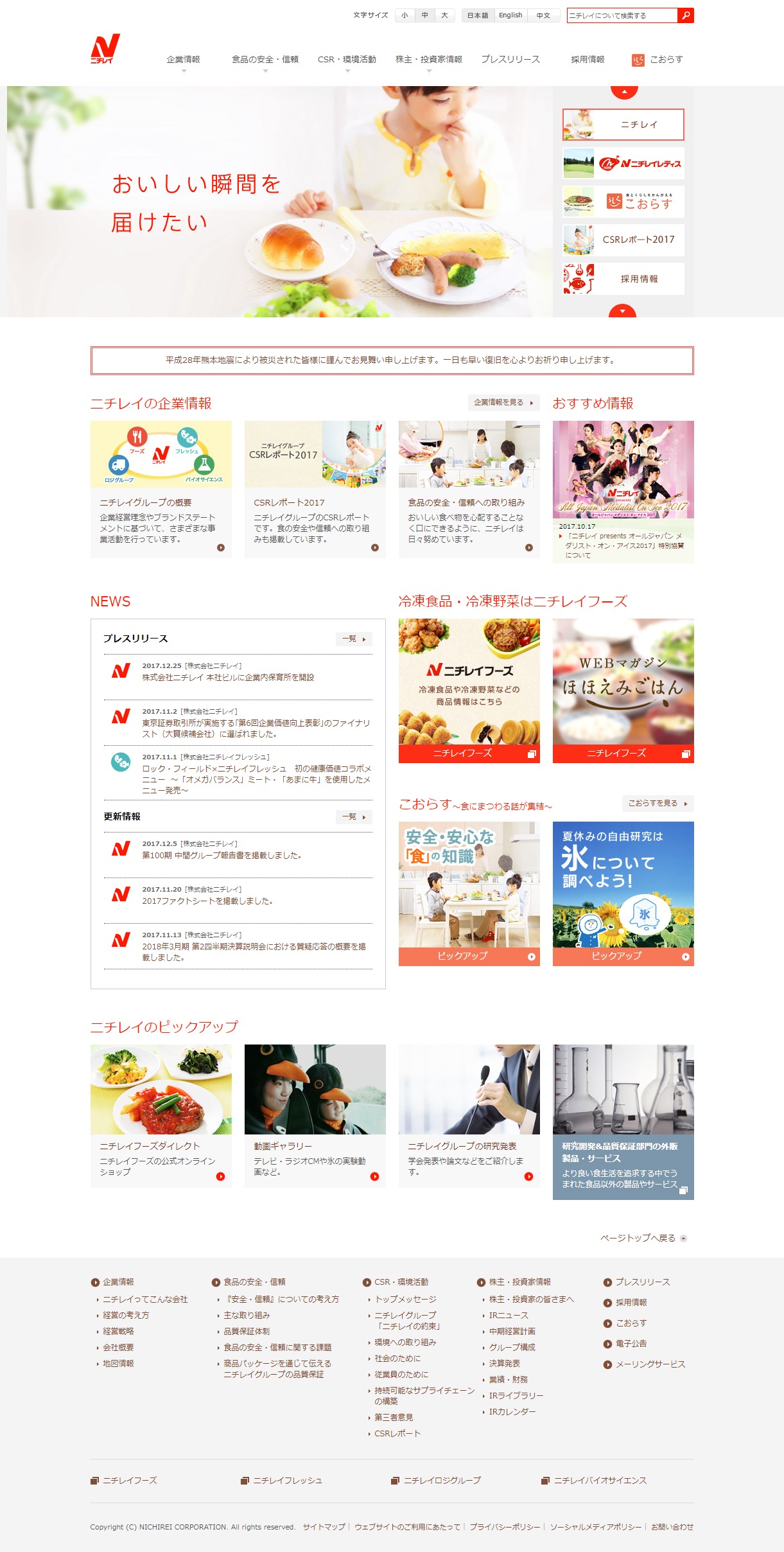Select the ニチレイロジティクス slider thumbnail
The image size is (784, 1552).
pos(623,163)
